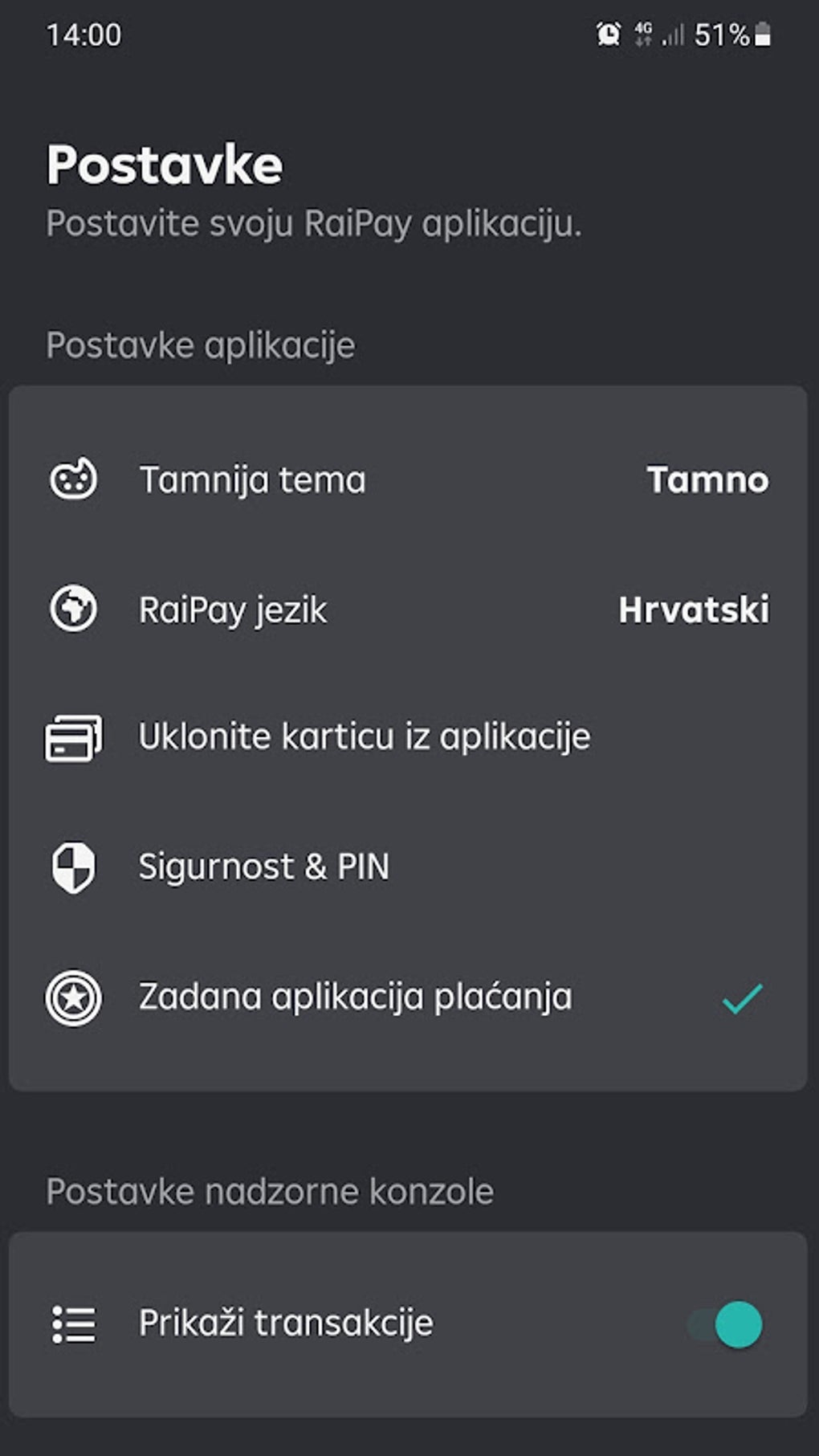This screenshot has height=1456, width=819.
Task: Click the Tamno theme value label
Action: pyautogui.click(x=705, y=480)
